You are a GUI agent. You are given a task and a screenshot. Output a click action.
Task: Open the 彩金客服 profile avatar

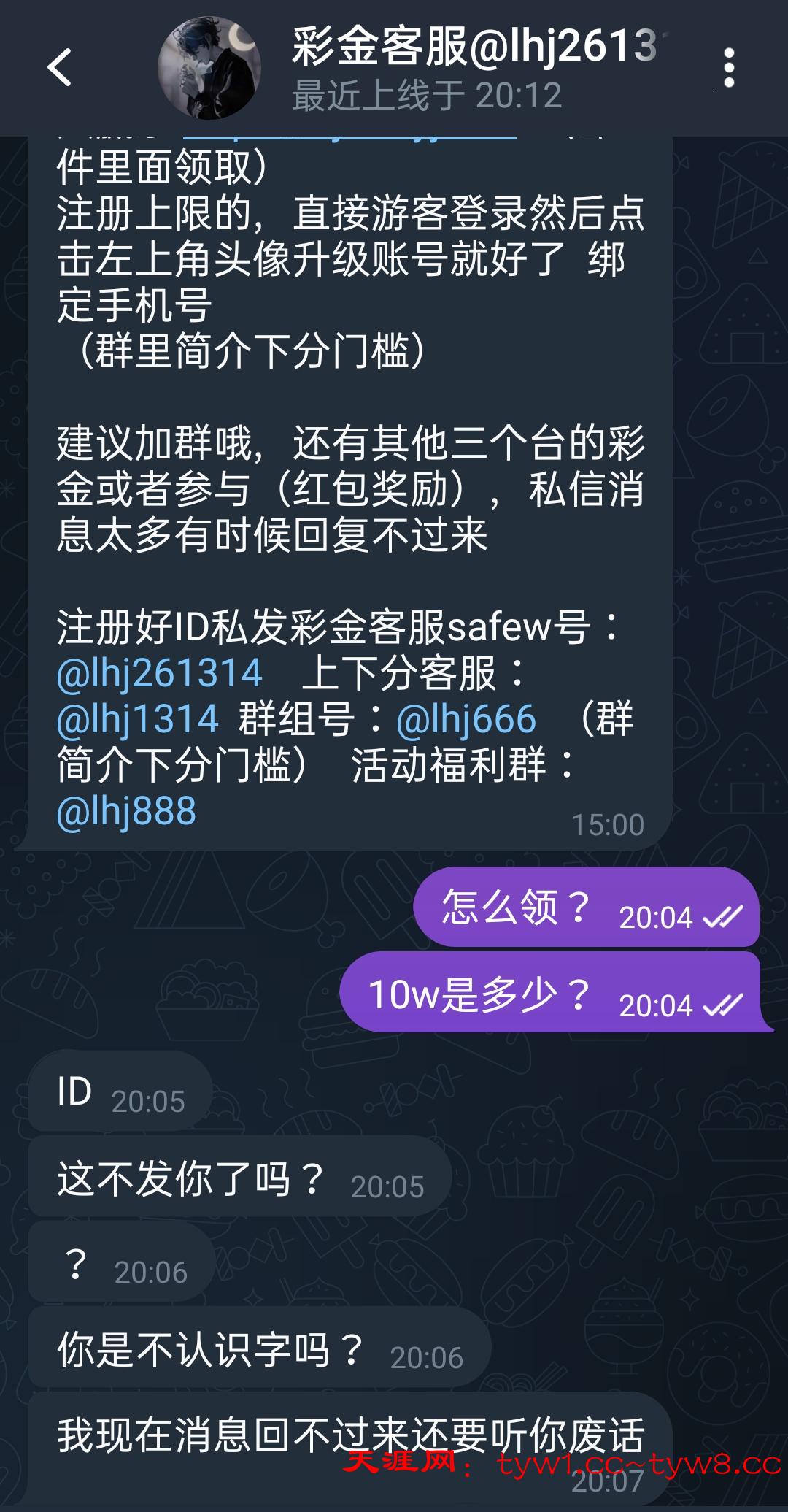[209, 68]
